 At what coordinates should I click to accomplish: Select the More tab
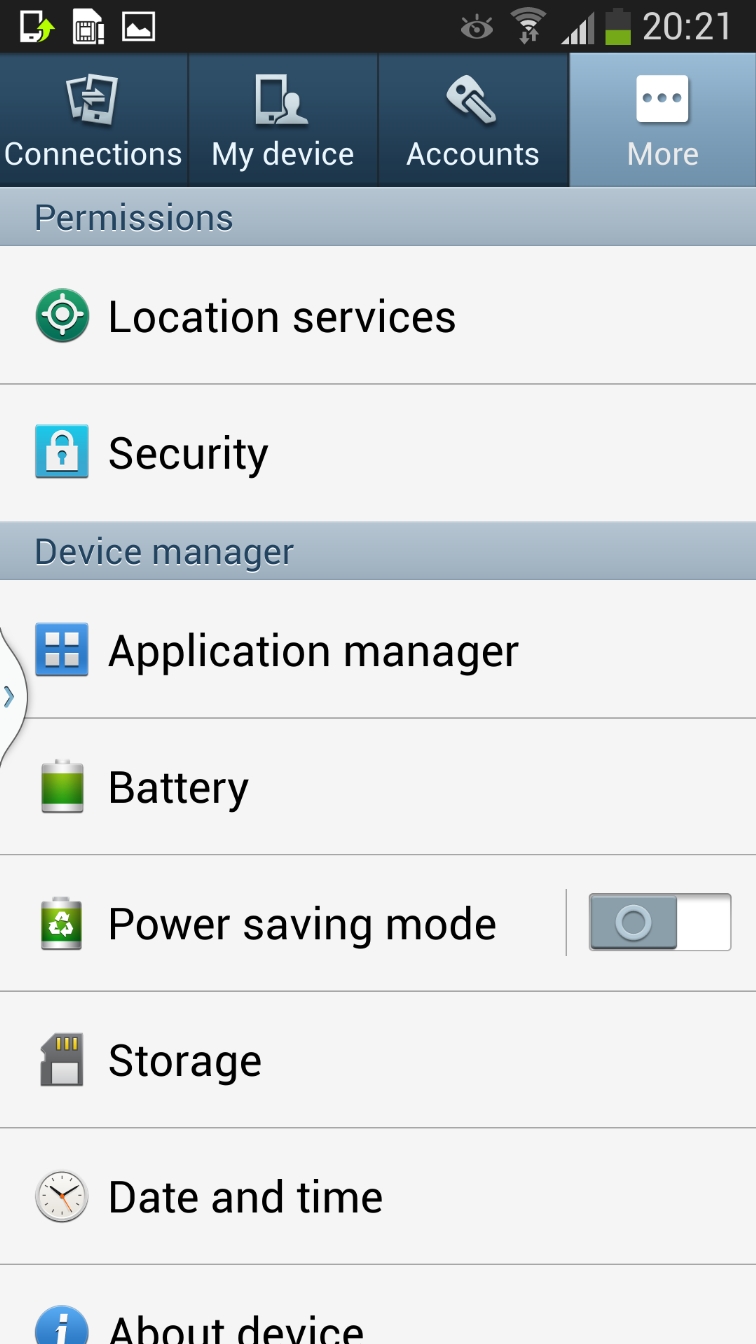pyautogui.click(x=662, y=120)
